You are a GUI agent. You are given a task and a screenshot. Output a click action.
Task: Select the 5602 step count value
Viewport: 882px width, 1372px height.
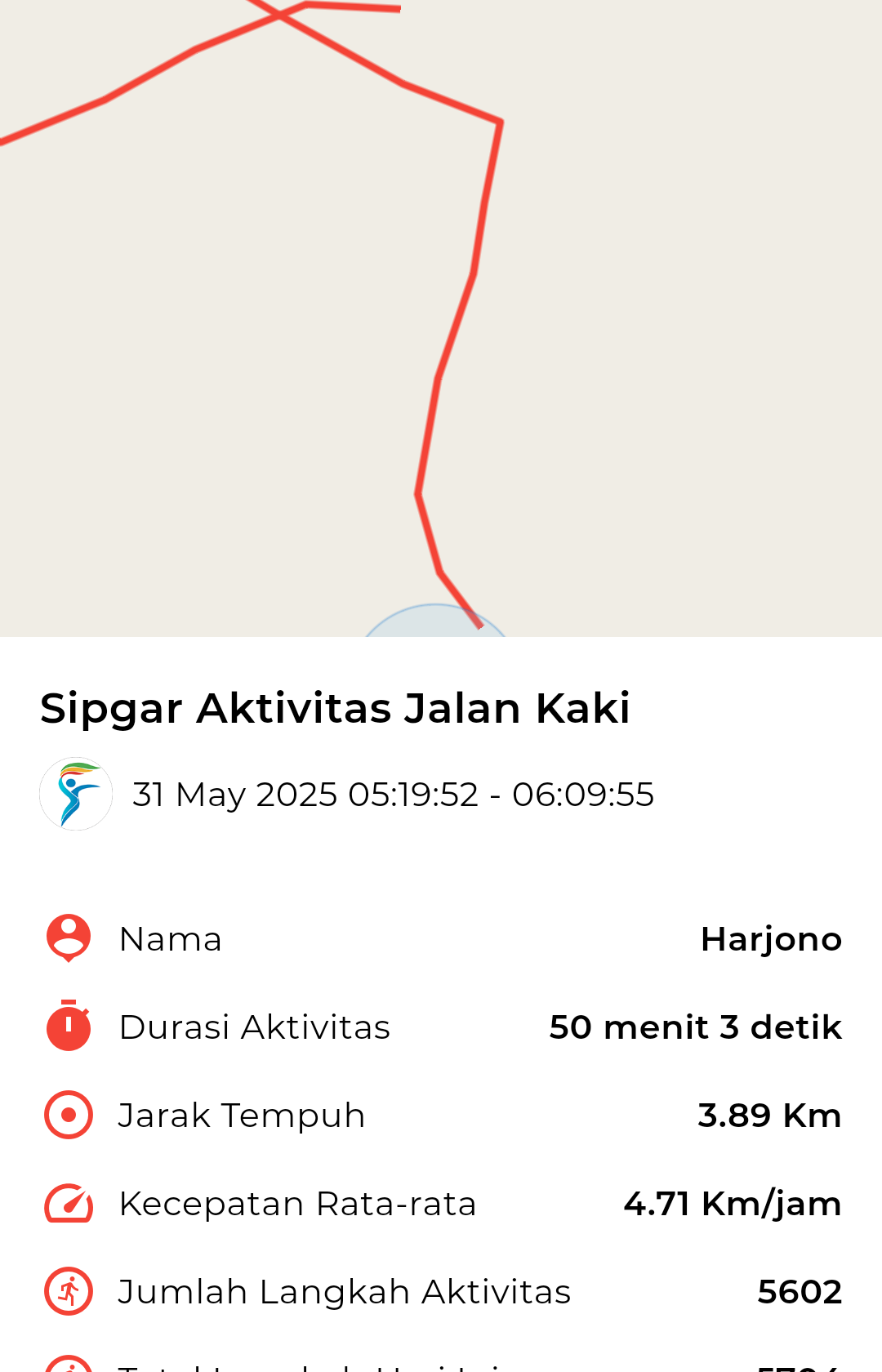[801, 1290]
